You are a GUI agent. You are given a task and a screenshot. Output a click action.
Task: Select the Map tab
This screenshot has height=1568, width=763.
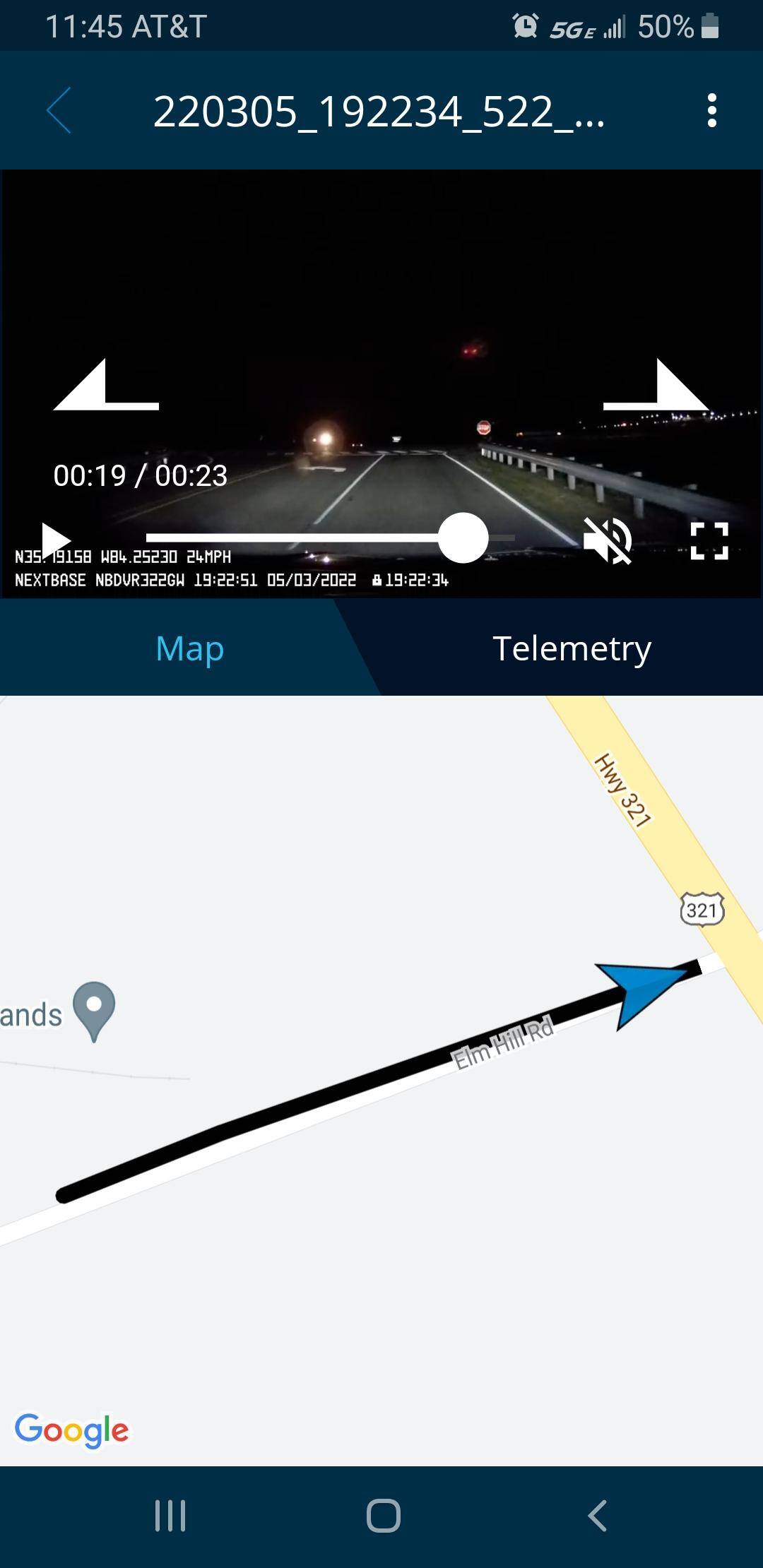pyautogui.click(x=189, y=648)
